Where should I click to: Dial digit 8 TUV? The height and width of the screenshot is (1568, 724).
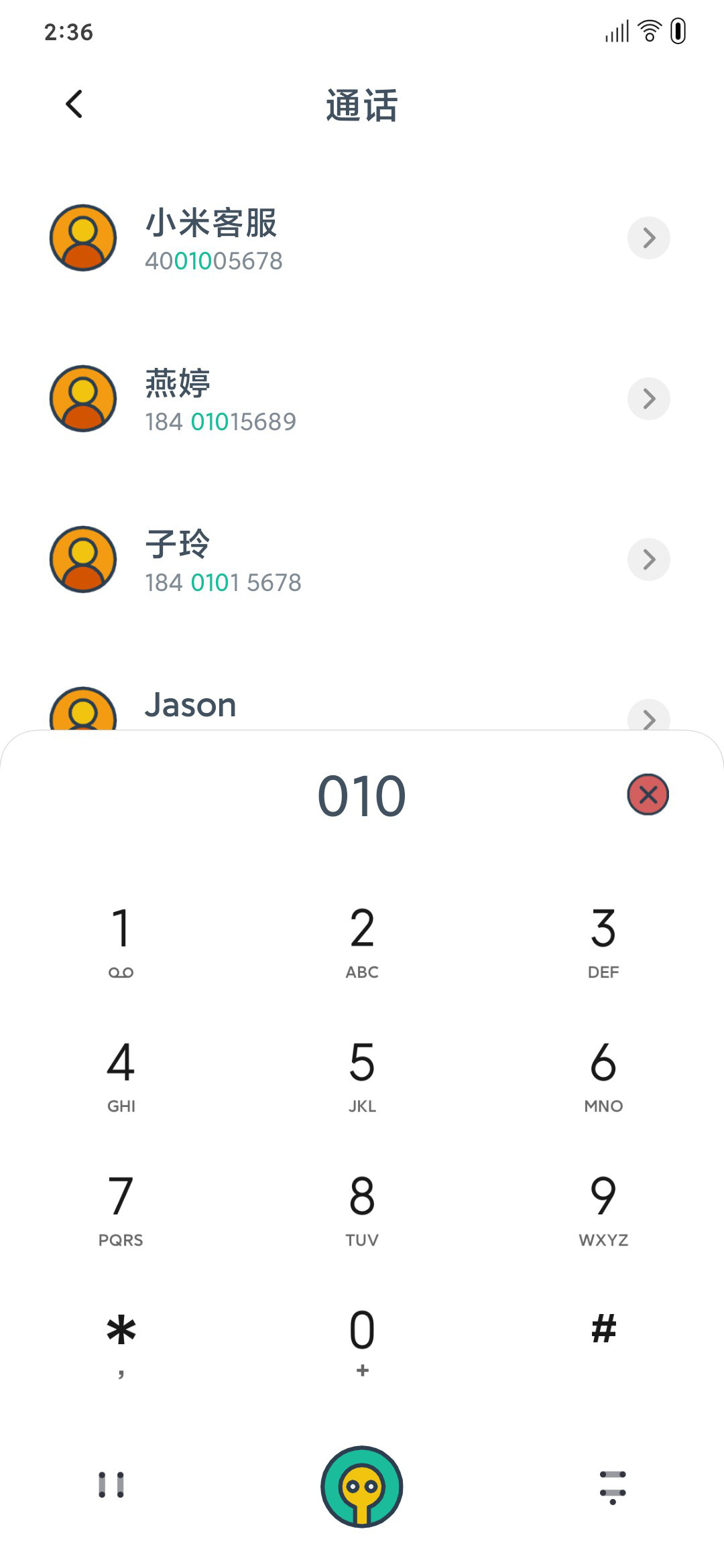tap(362, 1209)
